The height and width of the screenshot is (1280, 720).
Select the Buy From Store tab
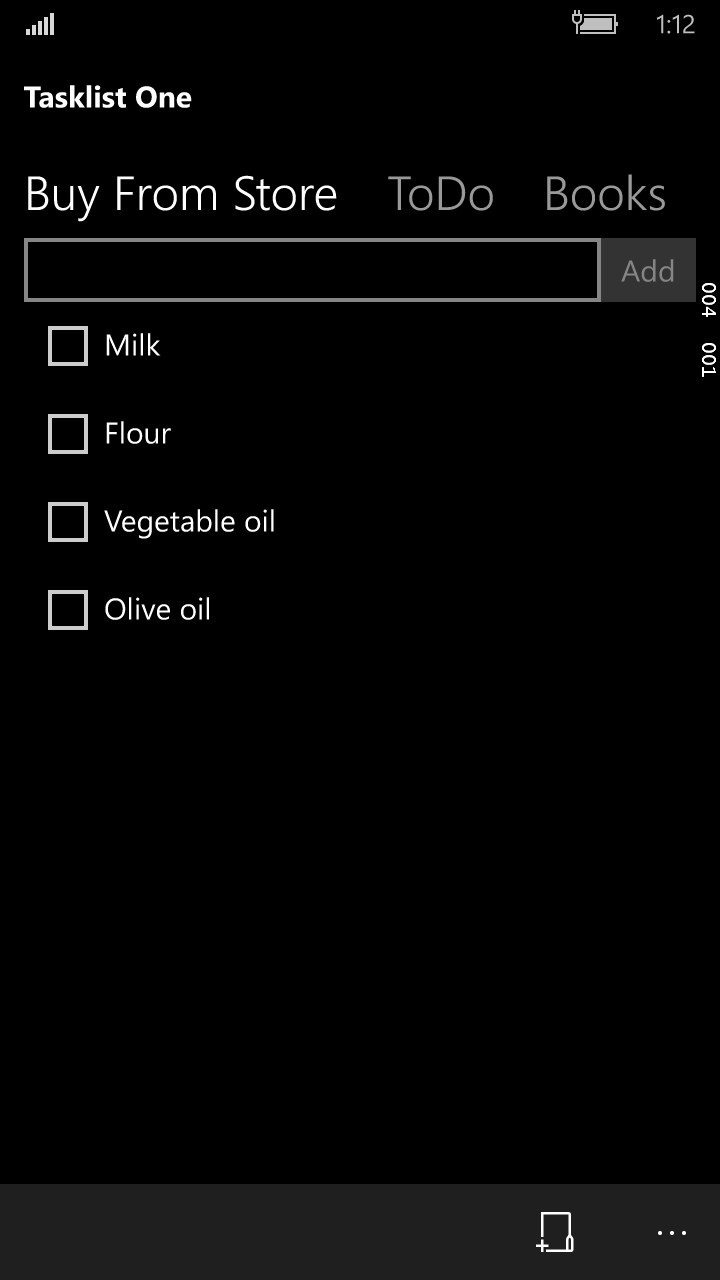tap(181, 194)
